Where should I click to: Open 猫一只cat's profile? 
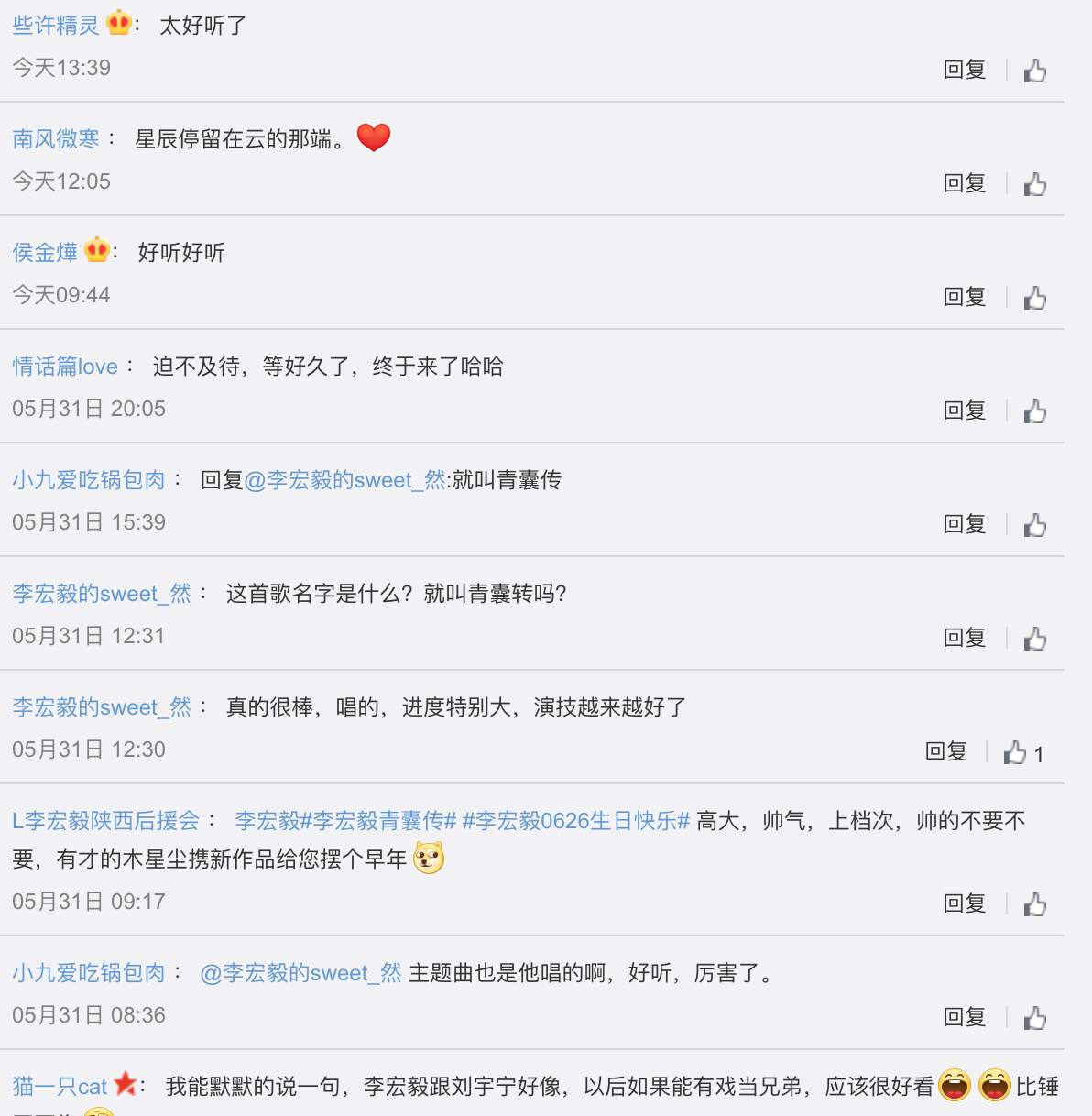60,1086
